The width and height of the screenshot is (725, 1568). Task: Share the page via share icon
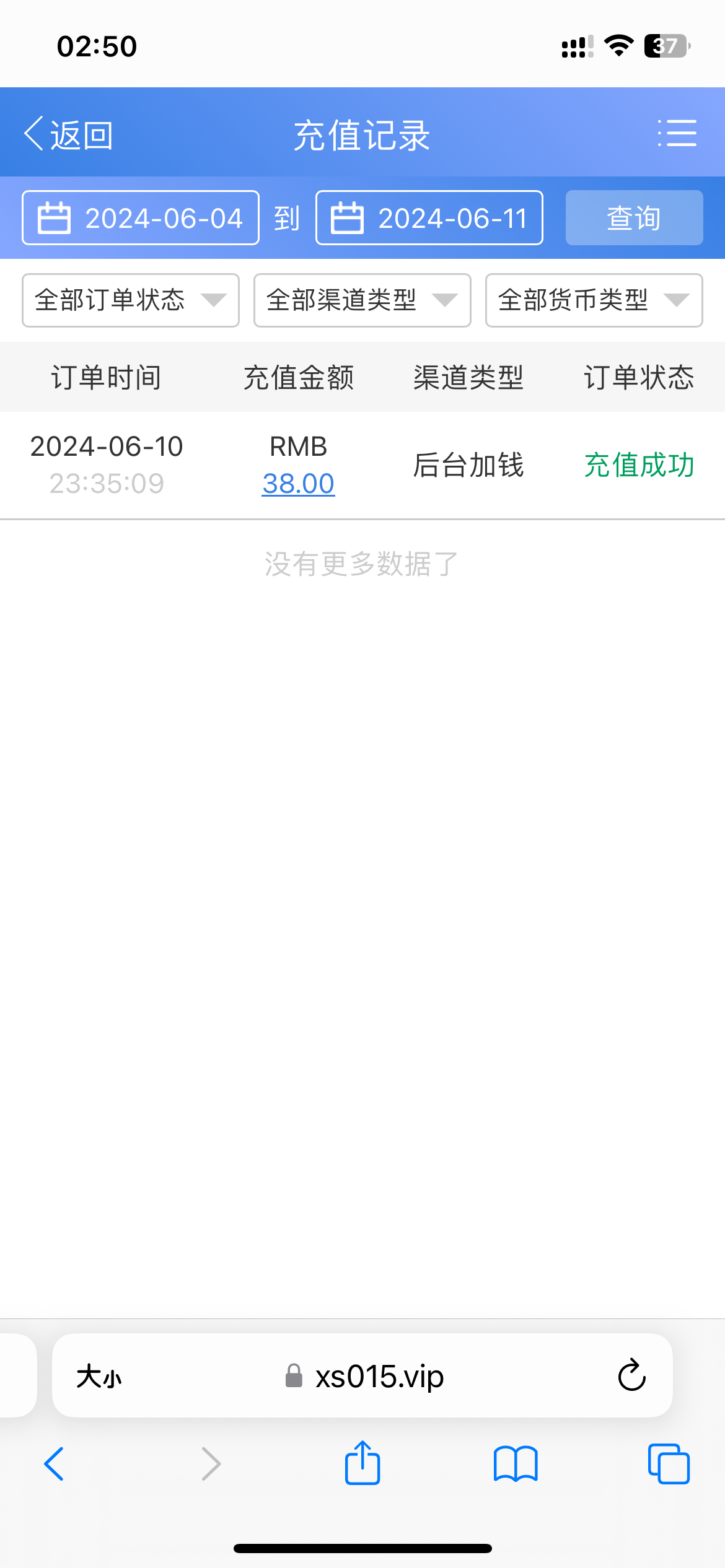point(362,1463)
